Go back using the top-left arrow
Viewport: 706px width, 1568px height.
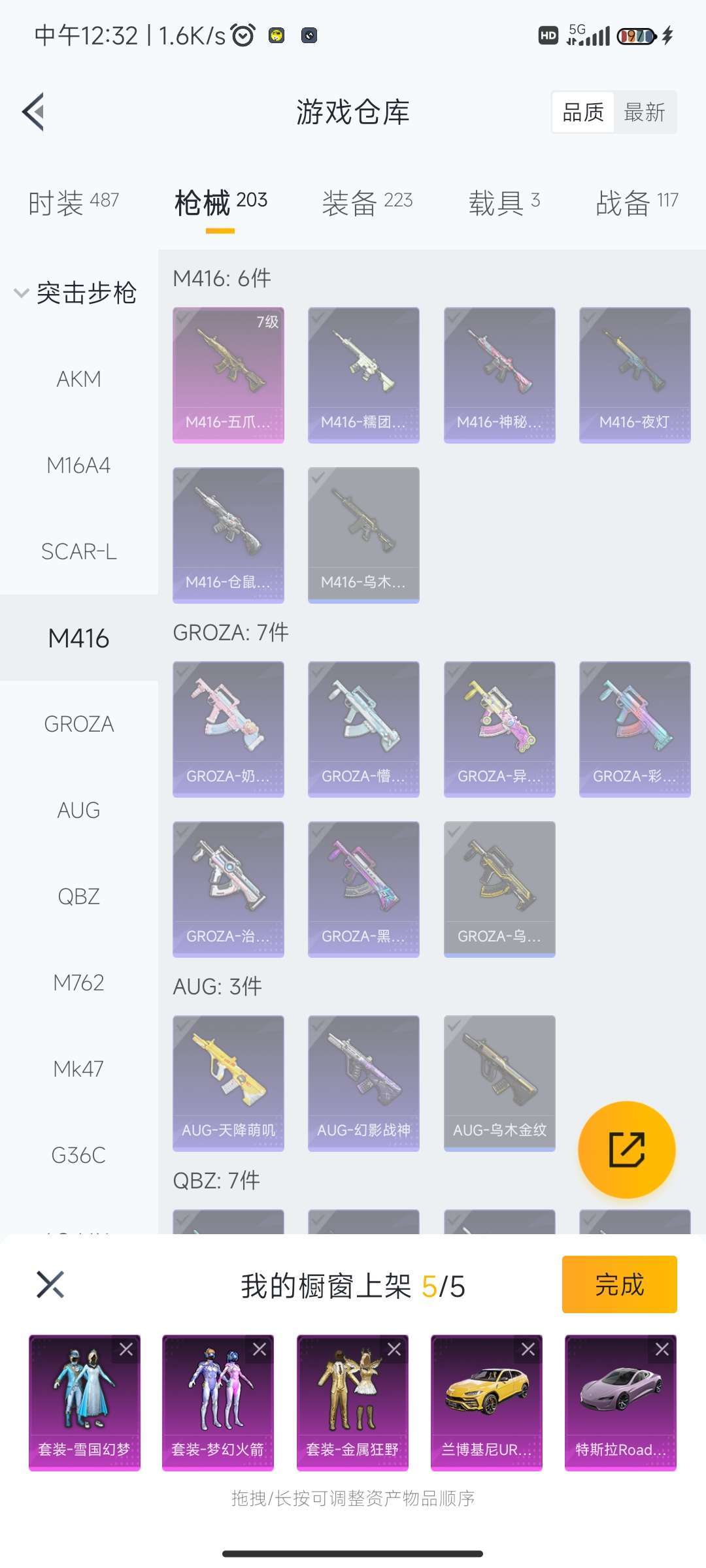pos(34,112)
